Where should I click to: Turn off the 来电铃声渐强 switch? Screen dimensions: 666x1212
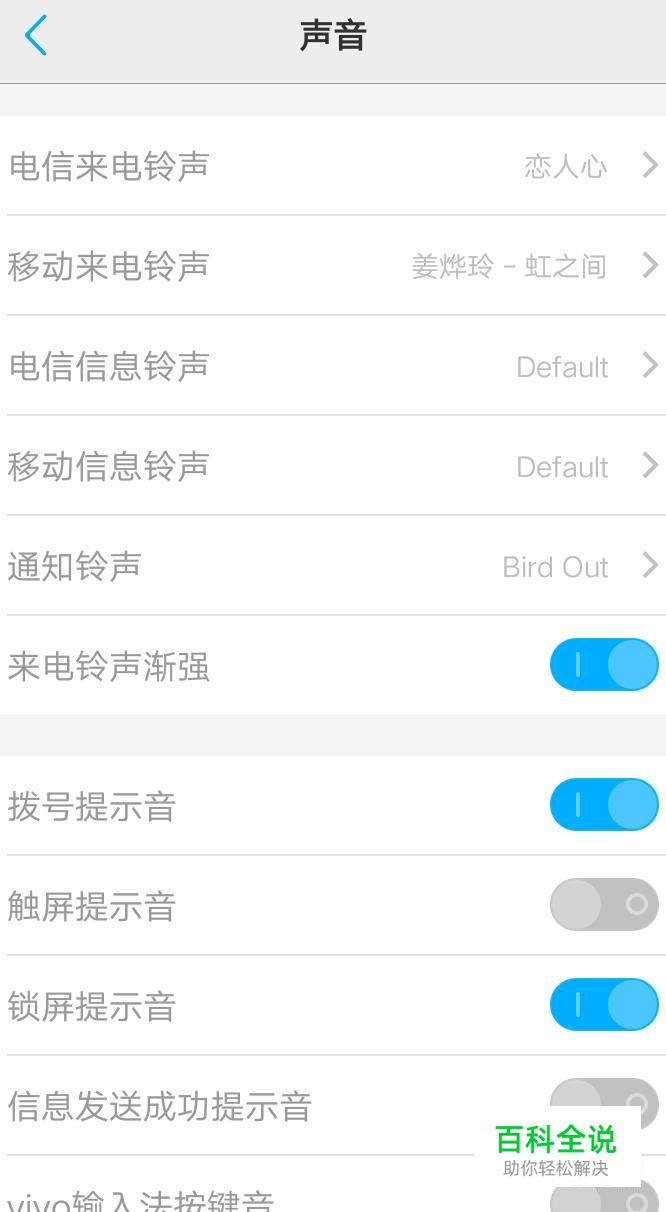click(604, 665)
